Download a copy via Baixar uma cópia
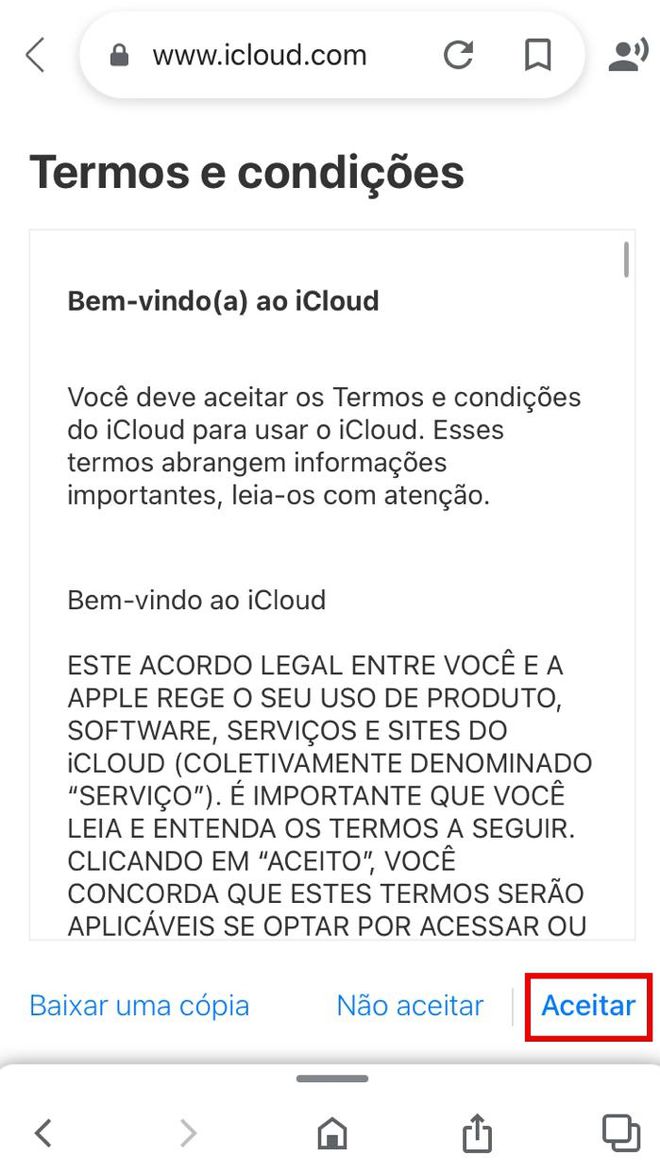 pos(139,1005)
